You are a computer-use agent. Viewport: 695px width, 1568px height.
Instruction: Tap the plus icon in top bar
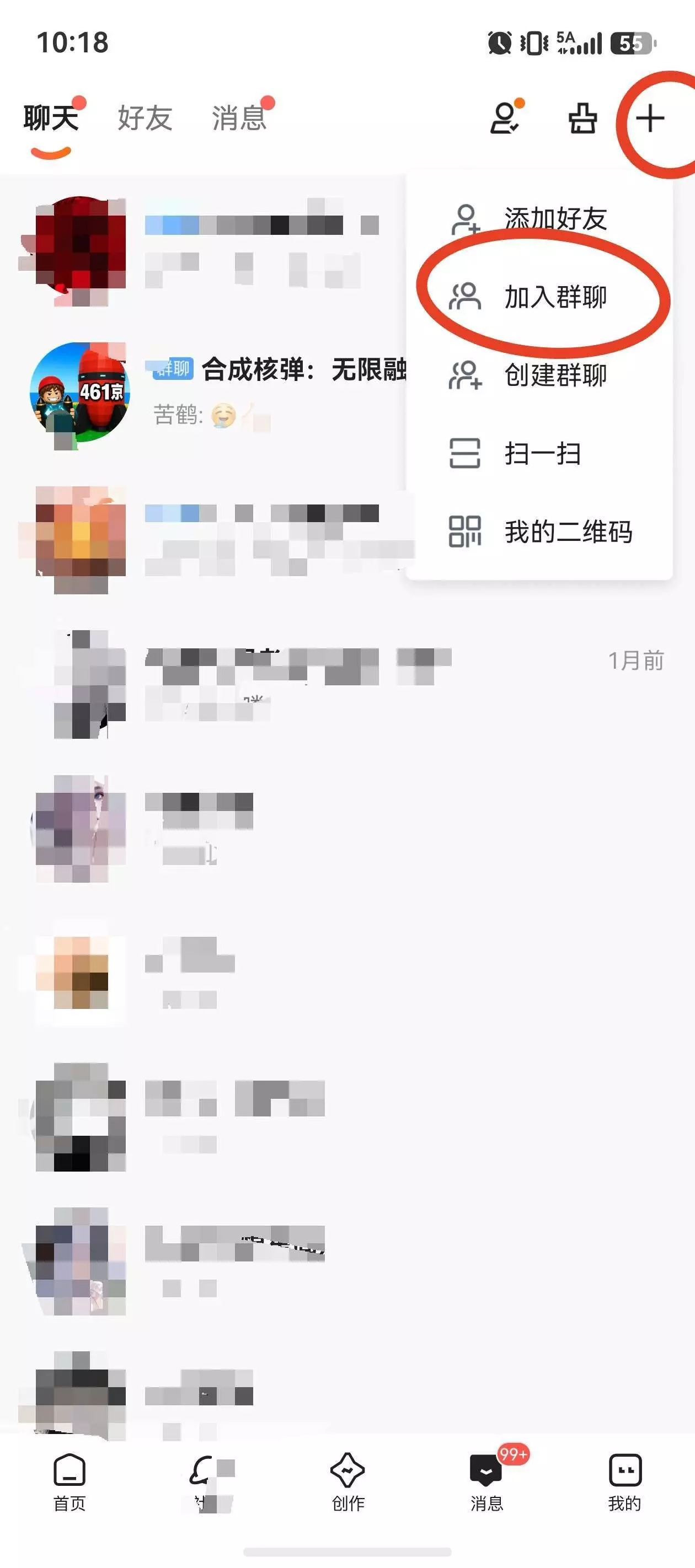click(x=649, y=118)
